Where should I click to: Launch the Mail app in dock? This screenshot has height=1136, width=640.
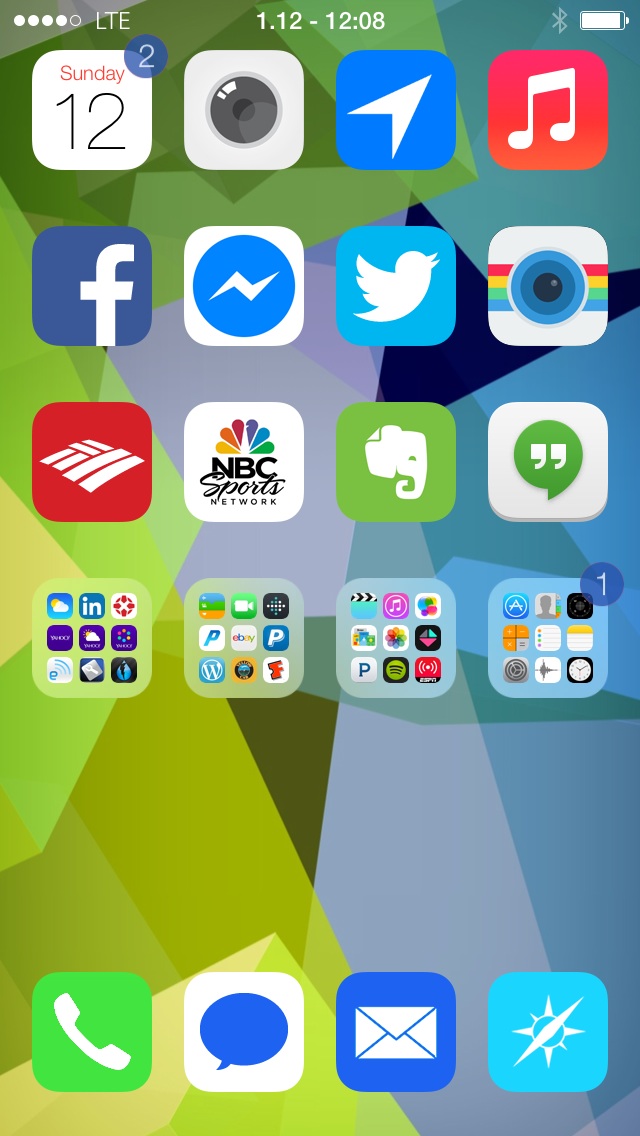(396, 1032)
